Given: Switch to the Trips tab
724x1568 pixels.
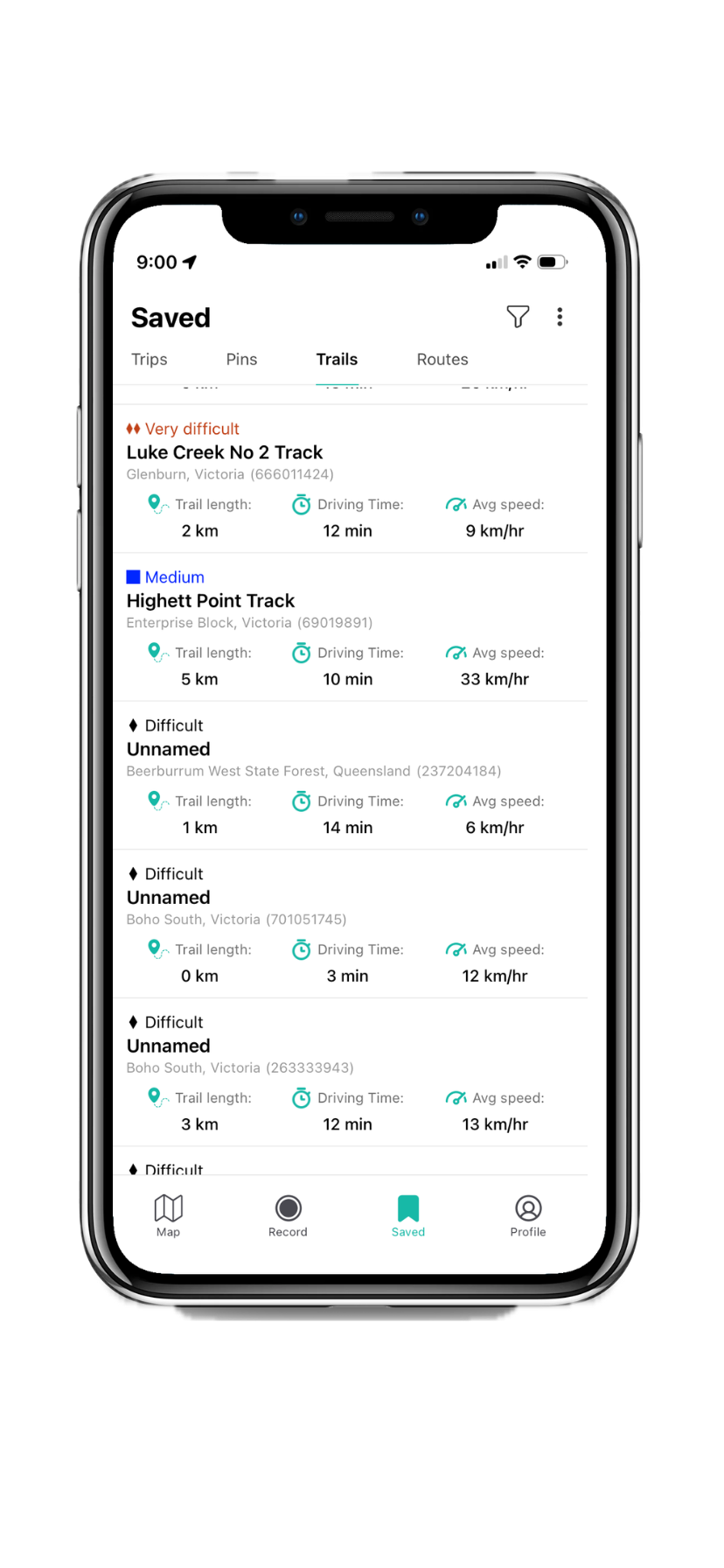Looking at the screenshot, I should point(150,360).
